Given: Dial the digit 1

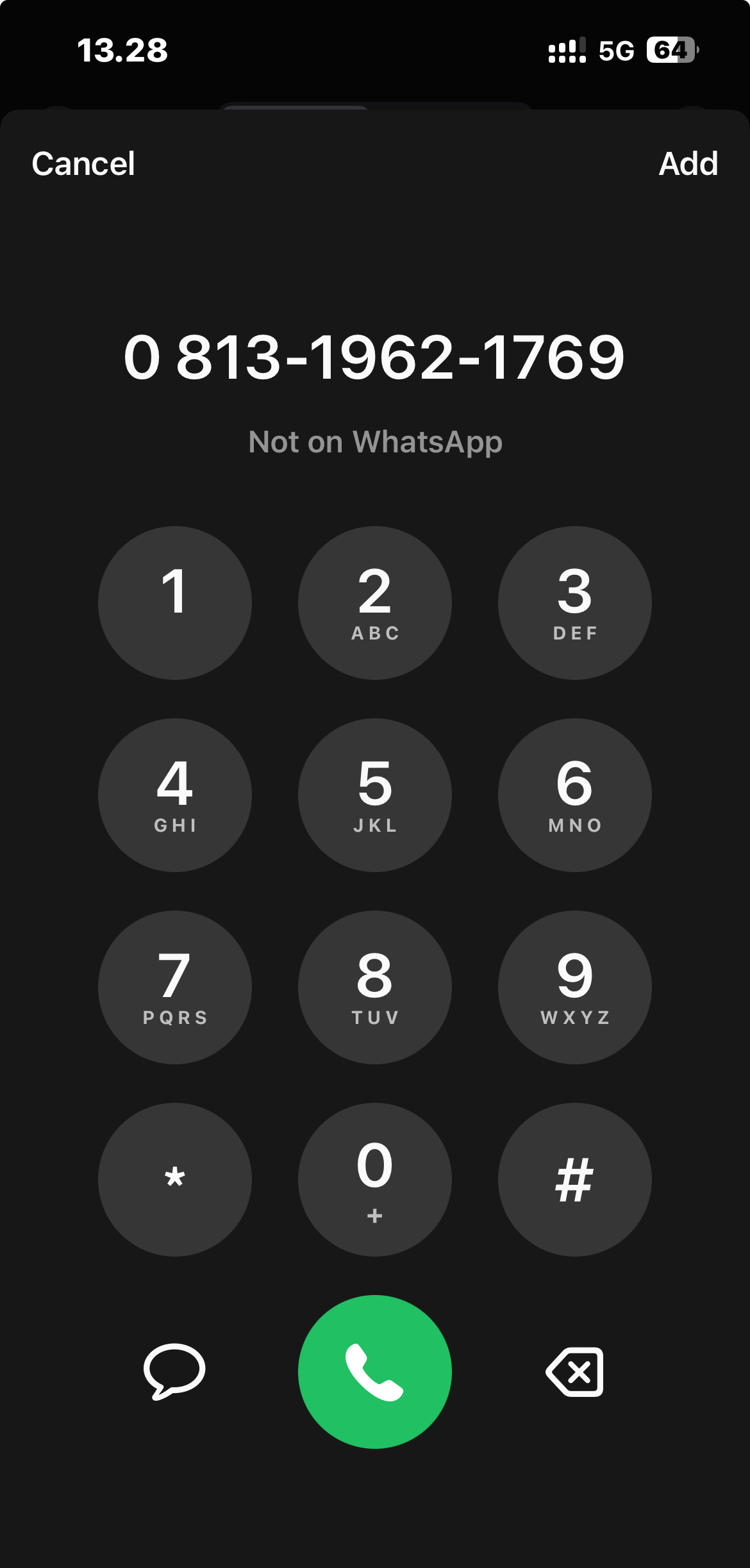Looking at the screenshot, I should click(174, 603).
